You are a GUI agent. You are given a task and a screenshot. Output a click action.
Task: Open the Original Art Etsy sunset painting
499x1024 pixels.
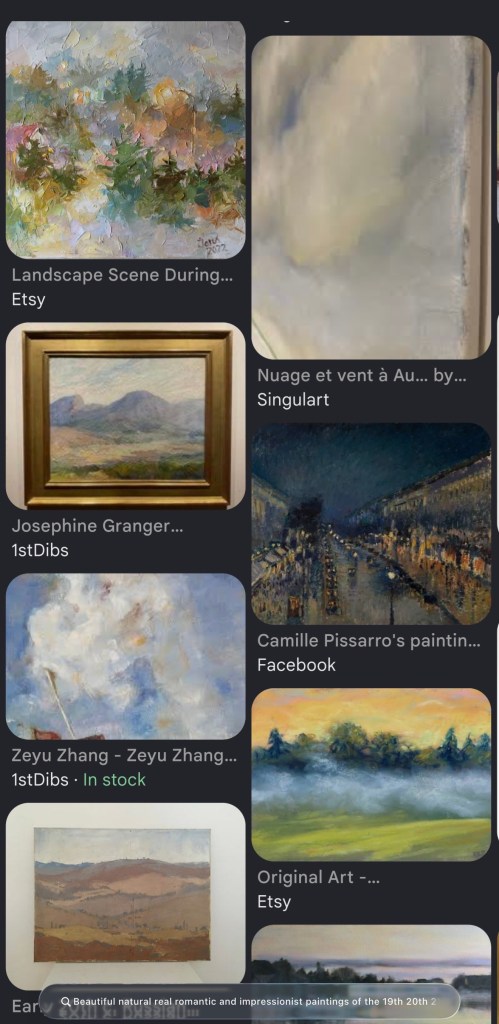371,775
